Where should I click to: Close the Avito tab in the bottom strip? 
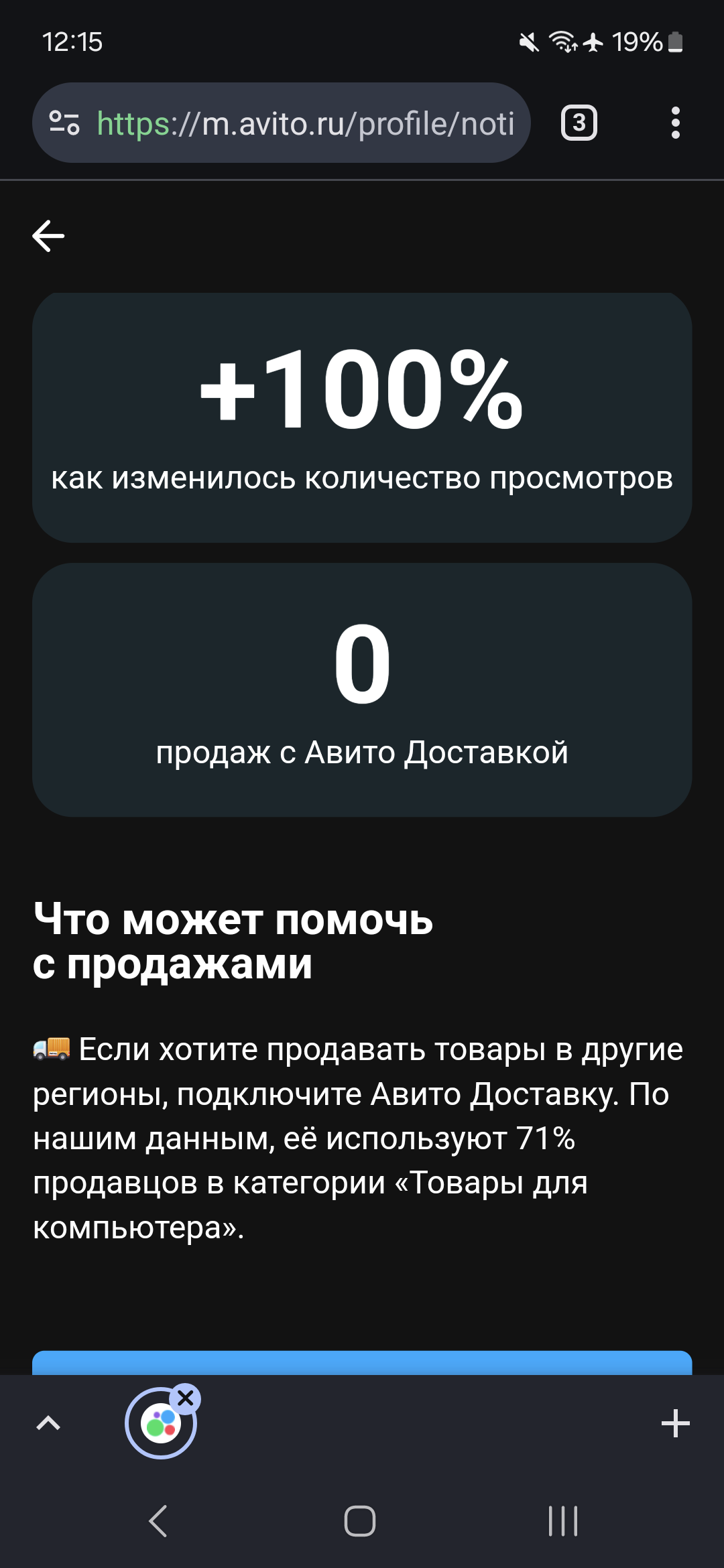(x=186, y=1398)
